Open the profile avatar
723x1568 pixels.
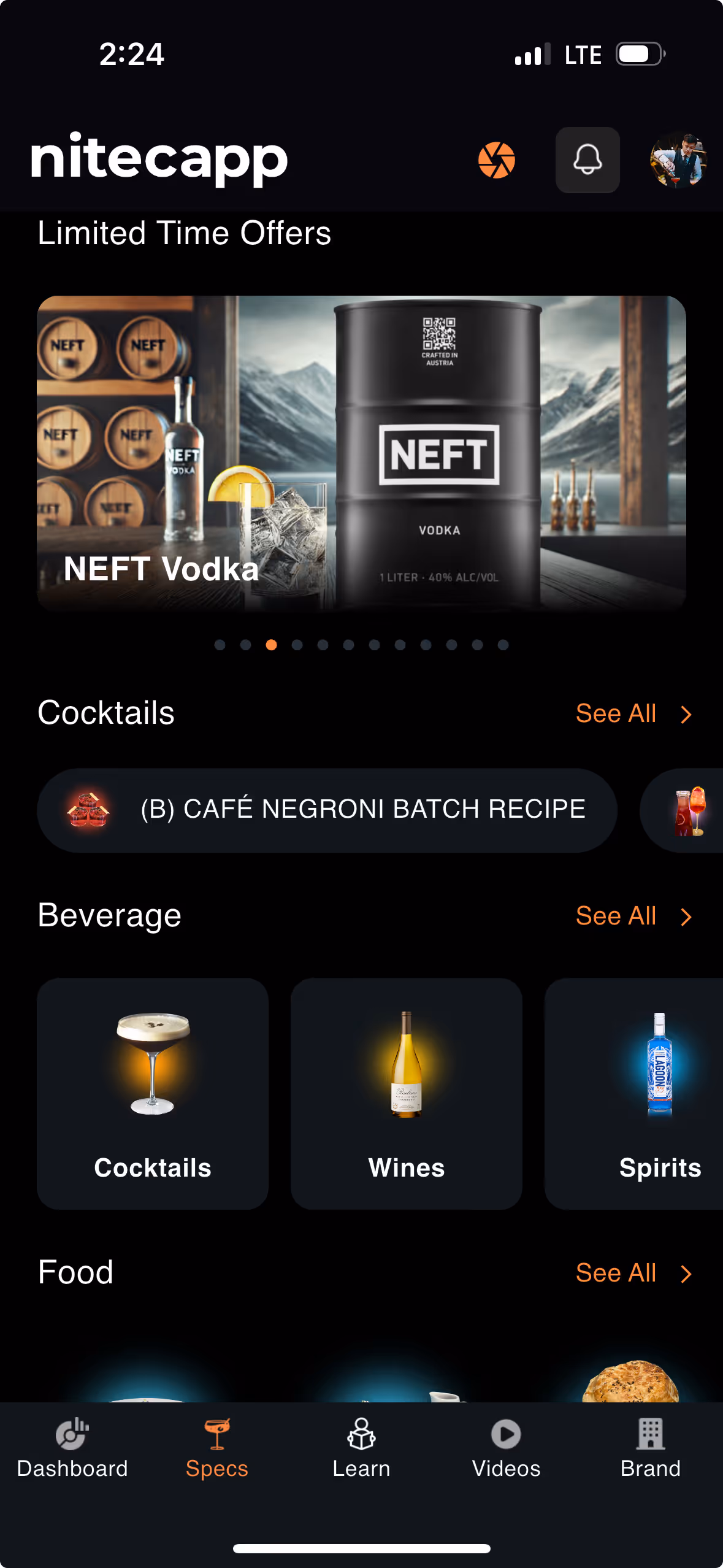679,160
